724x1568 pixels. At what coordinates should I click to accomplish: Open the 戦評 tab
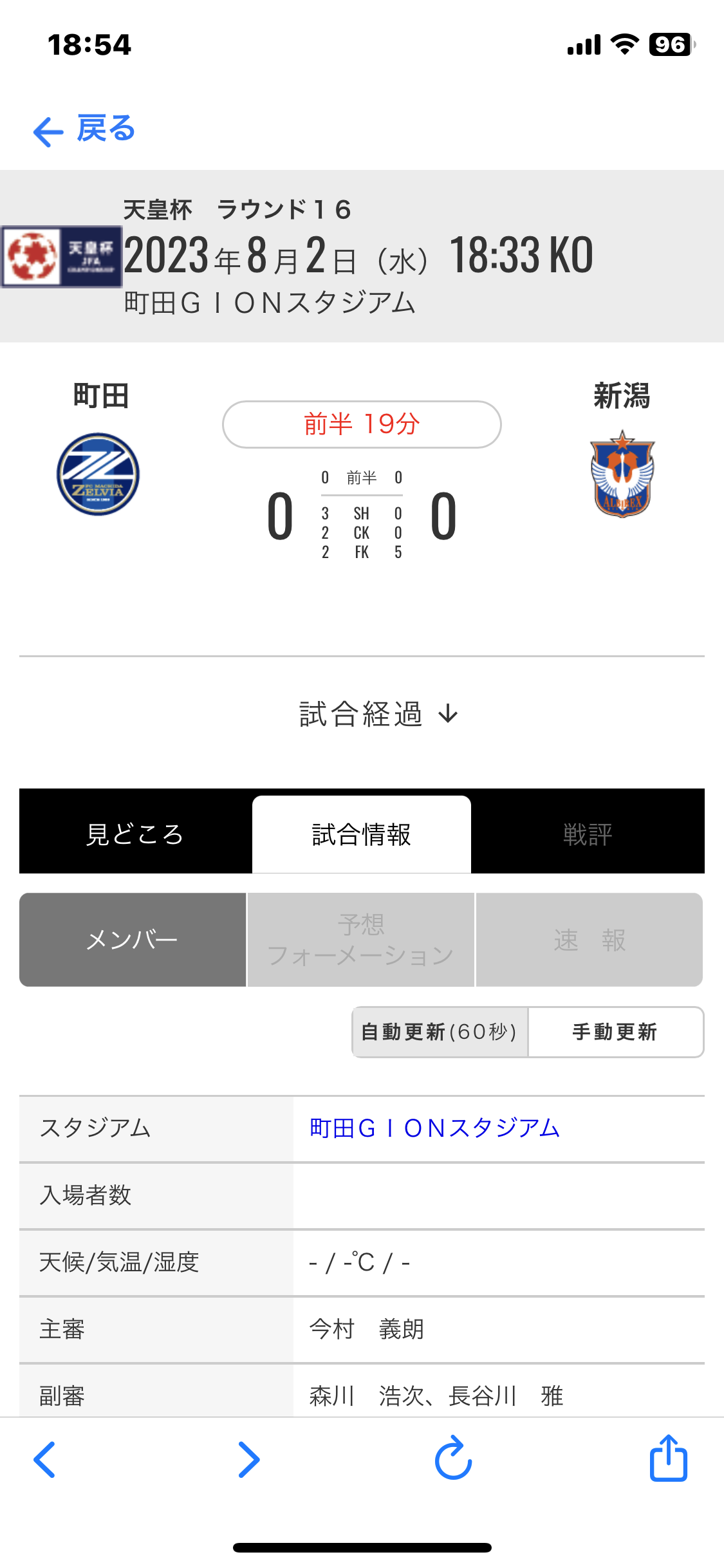coord(587,834)
